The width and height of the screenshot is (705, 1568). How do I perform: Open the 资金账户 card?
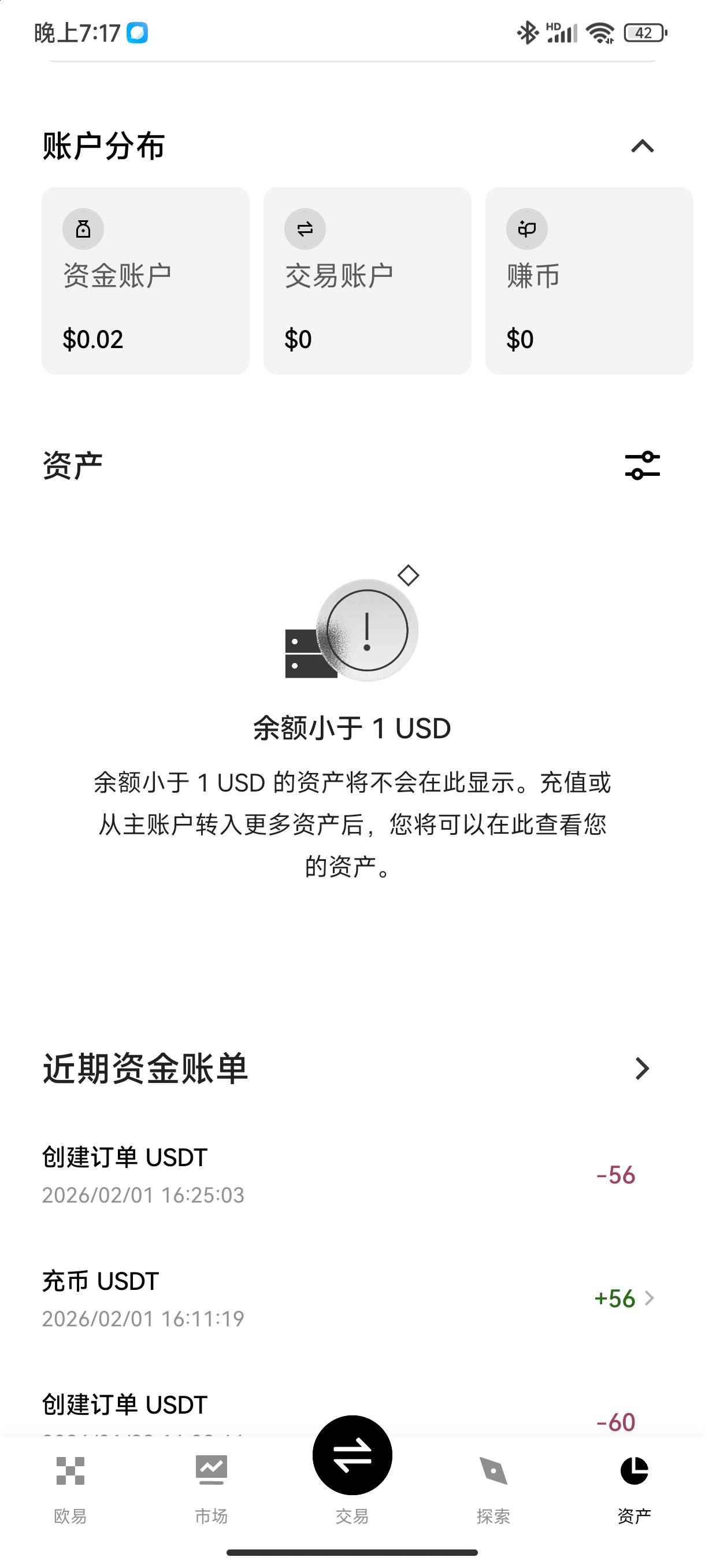click(146, 280)
